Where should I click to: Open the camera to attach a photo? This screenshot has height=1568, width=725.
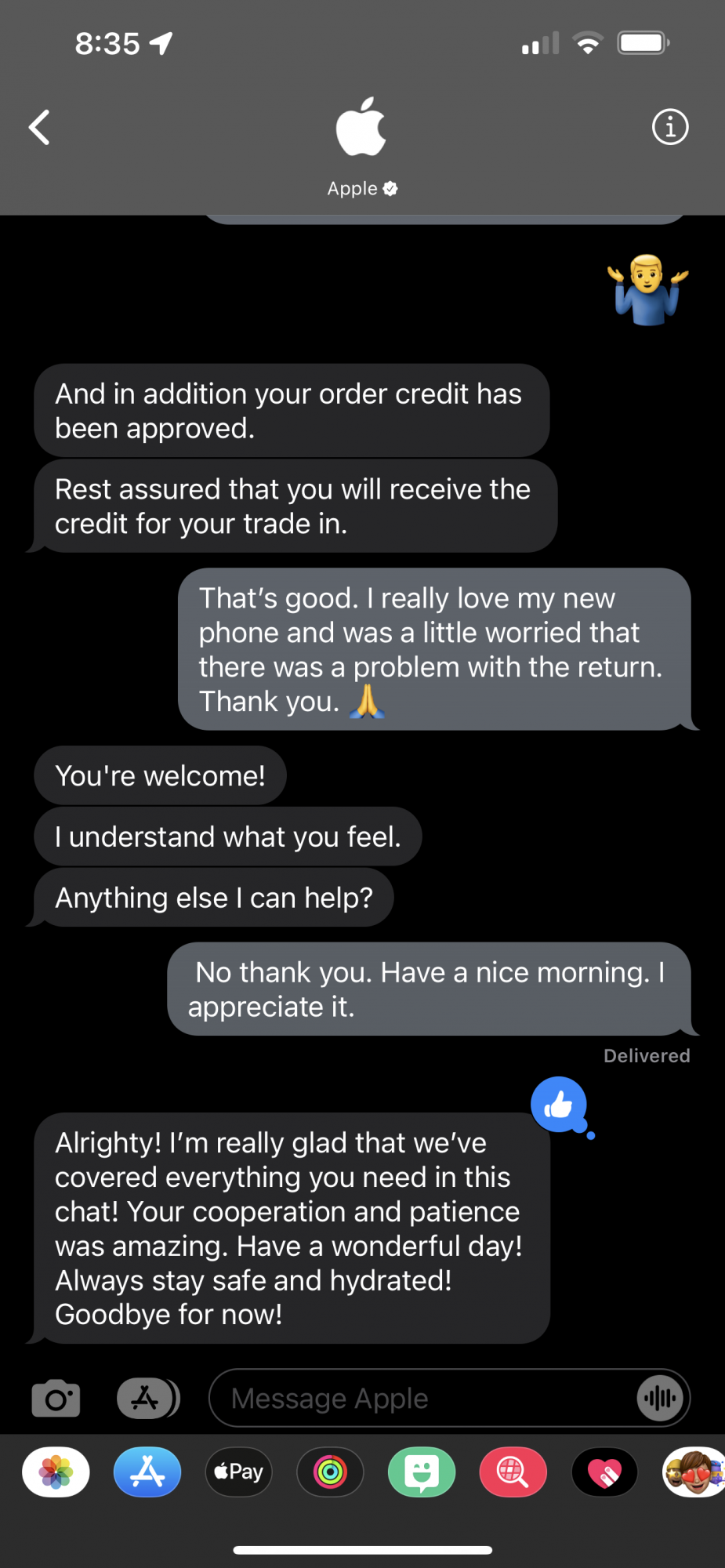click(56, 1398)
